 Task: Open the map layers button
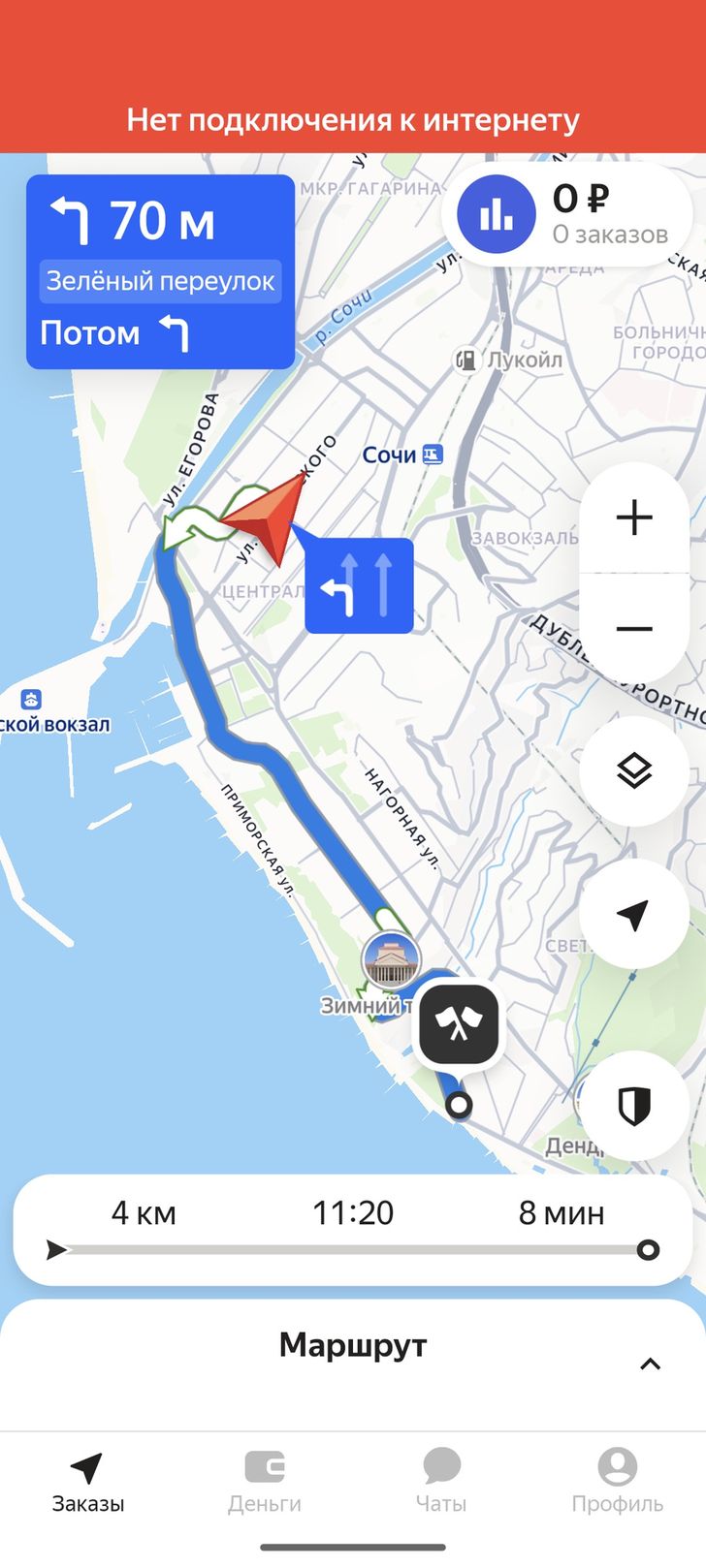tap(634, 771)
